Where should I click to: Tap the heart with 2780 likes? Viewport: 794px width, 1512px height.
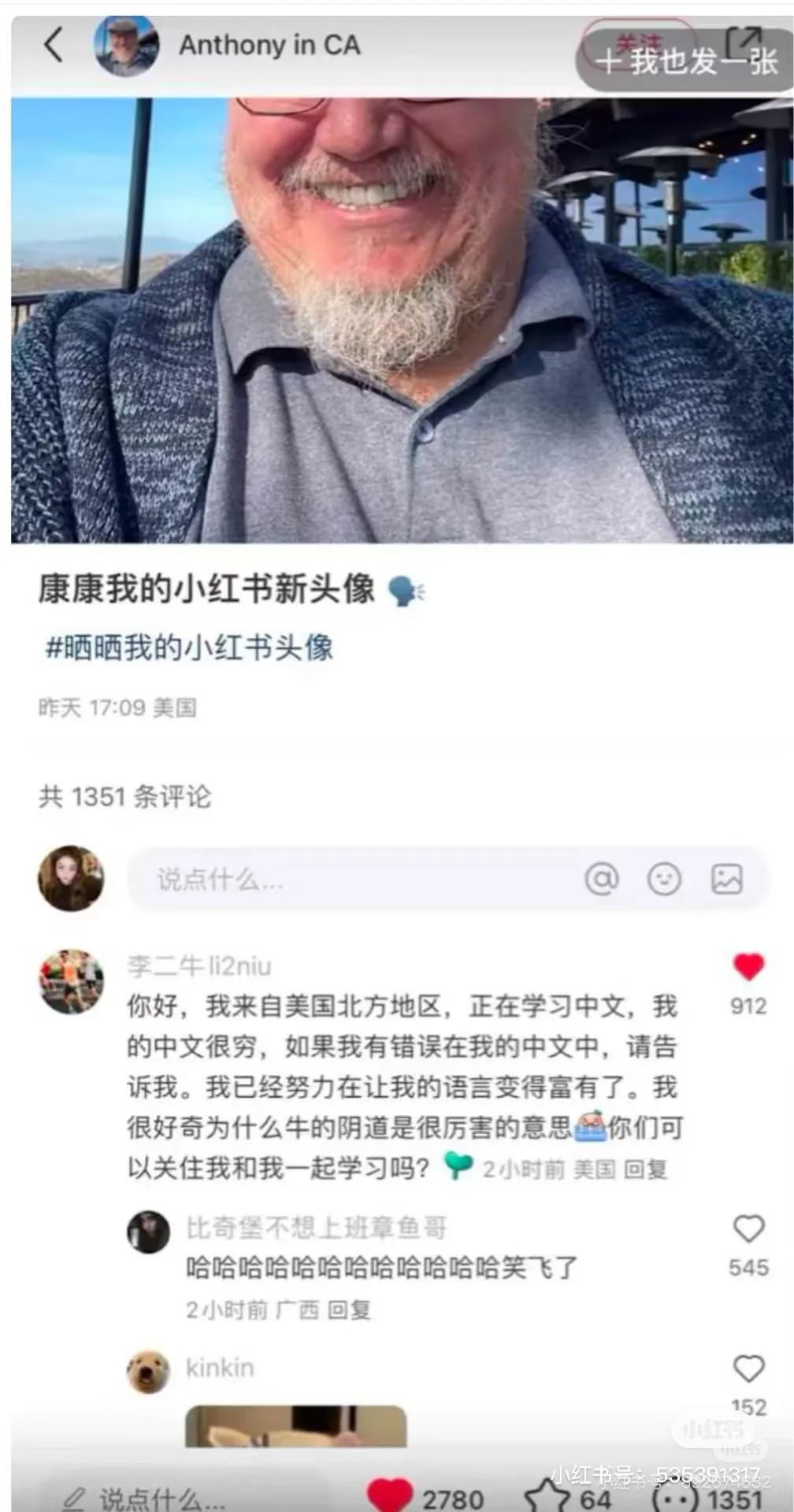(x=390, y=1496)
